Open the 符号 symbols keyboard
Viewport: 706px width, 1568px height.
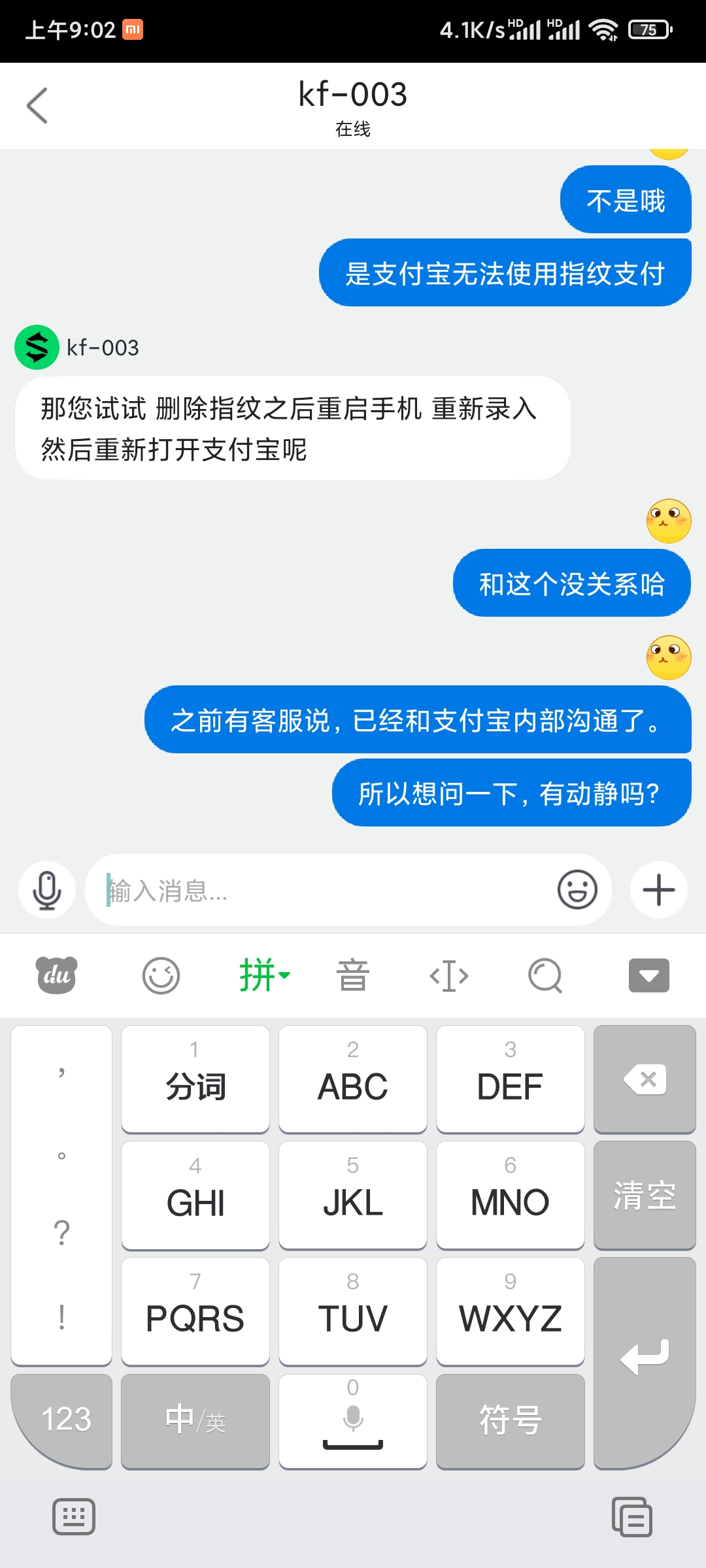point(511,1421)
